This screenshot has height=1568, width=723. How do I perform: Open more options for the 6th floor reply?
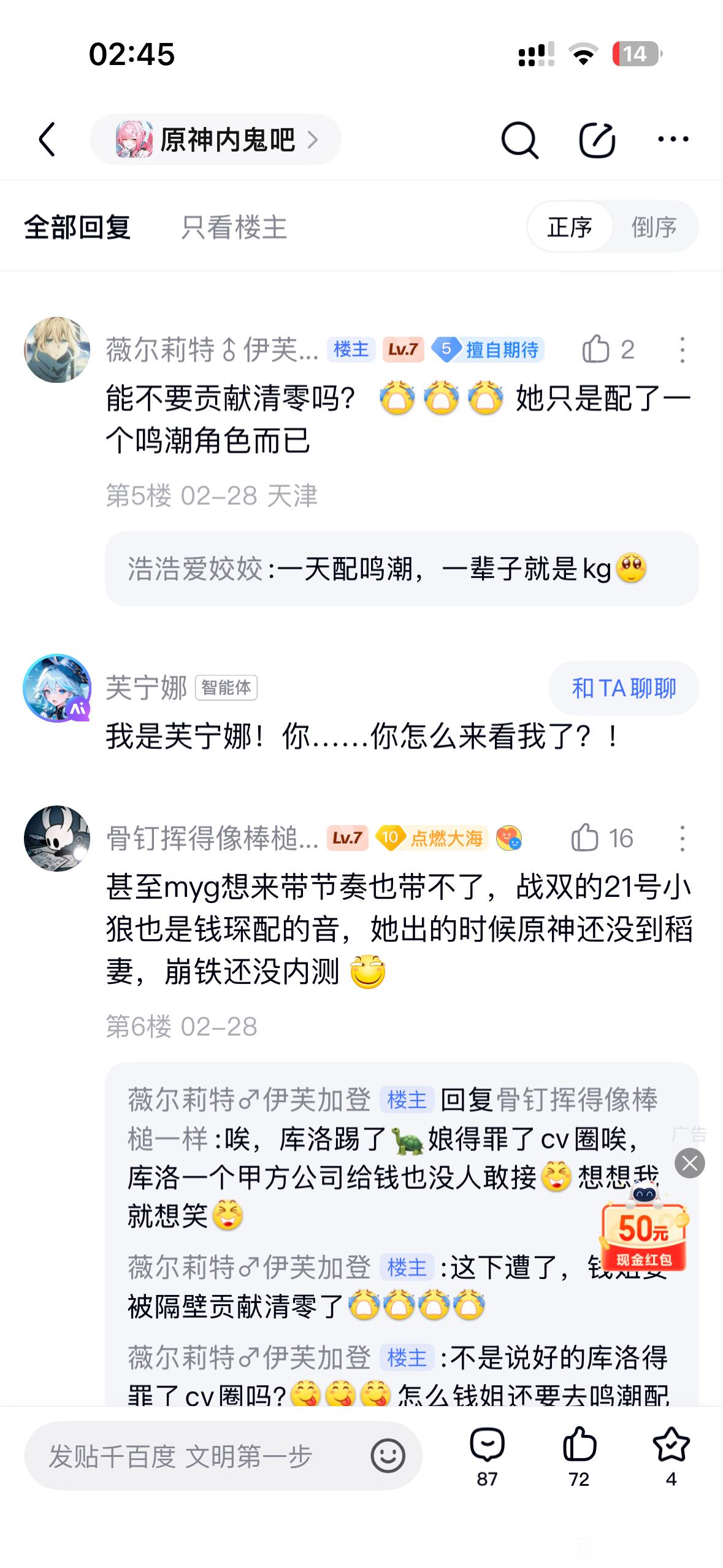click(682, 838)
